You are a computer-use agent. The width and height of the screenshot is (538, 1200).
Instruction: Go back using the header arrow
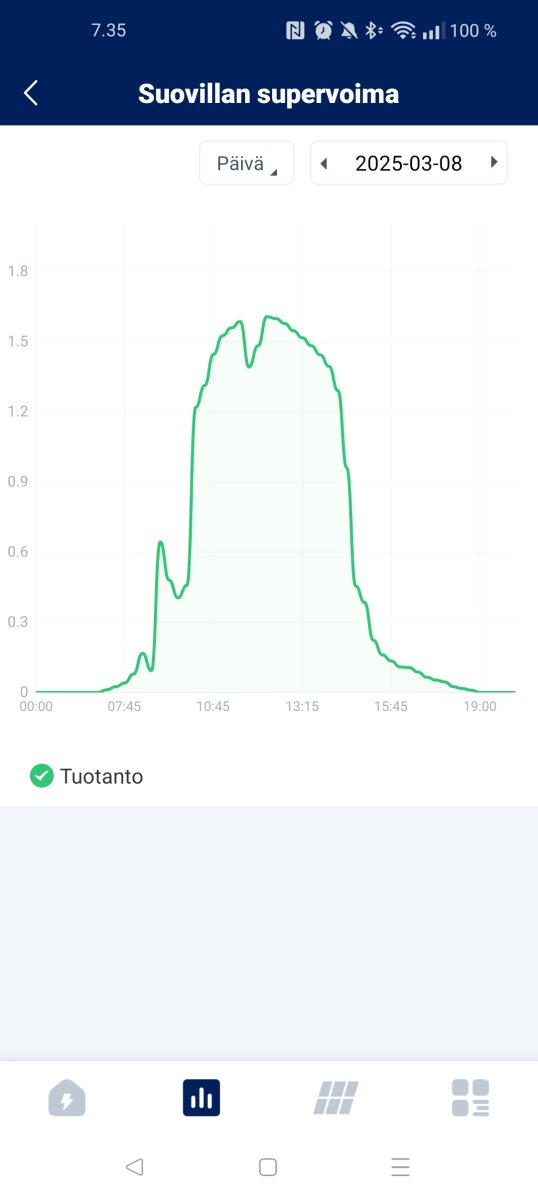pyautogui.click(x=31, y=93)
